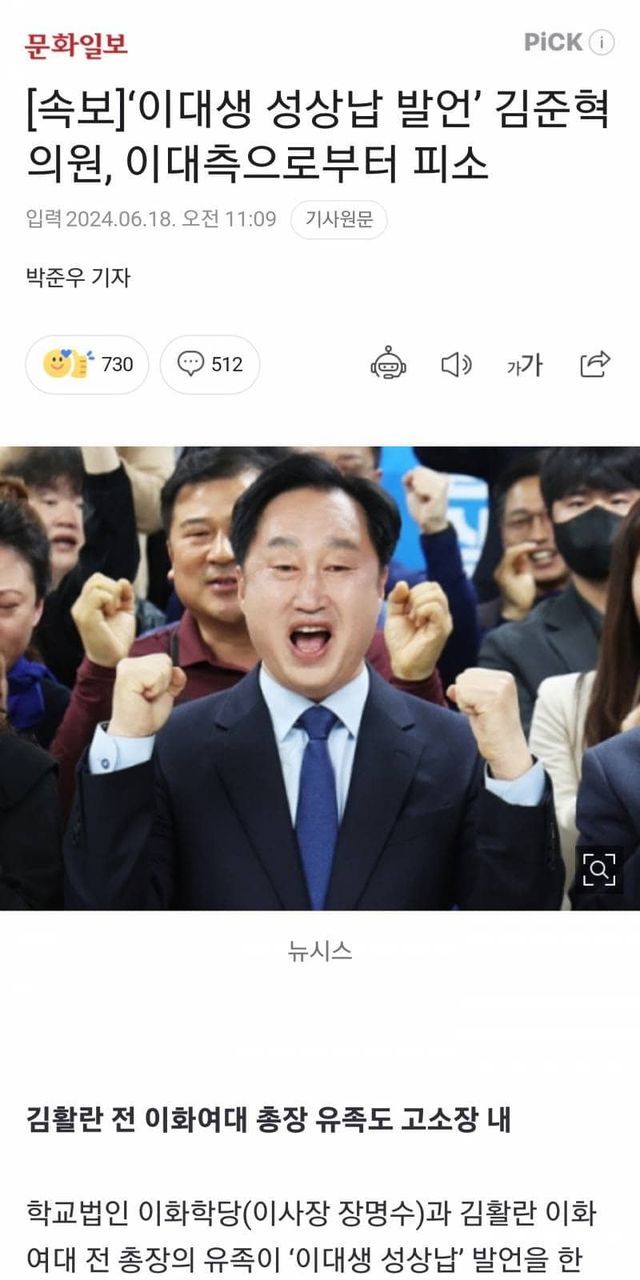Listen to the article with the speaker icon

tap(456, 364)
